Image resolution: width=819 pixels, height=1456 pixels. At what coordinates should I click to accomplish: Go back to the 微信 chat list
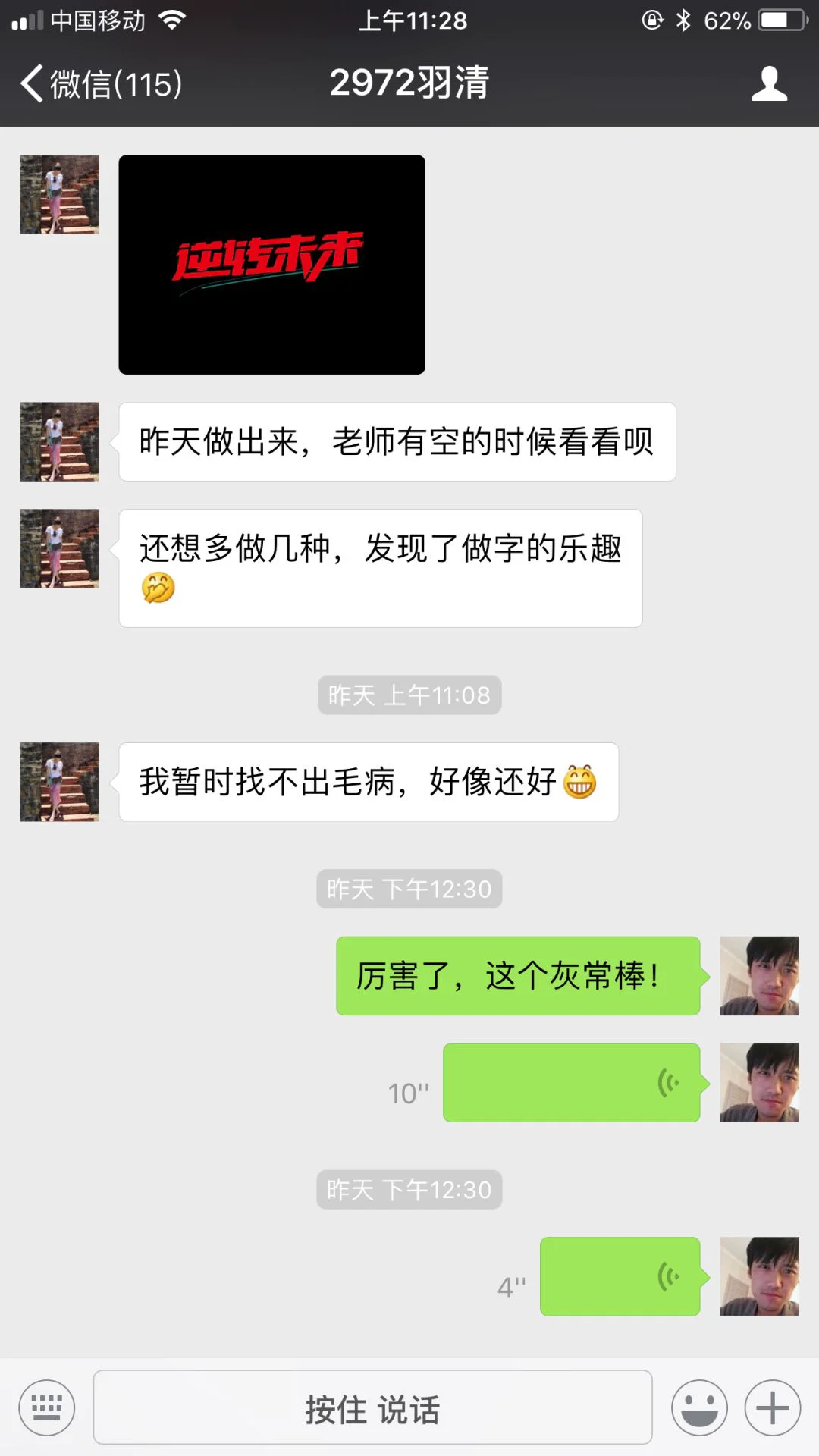[102, 83]
